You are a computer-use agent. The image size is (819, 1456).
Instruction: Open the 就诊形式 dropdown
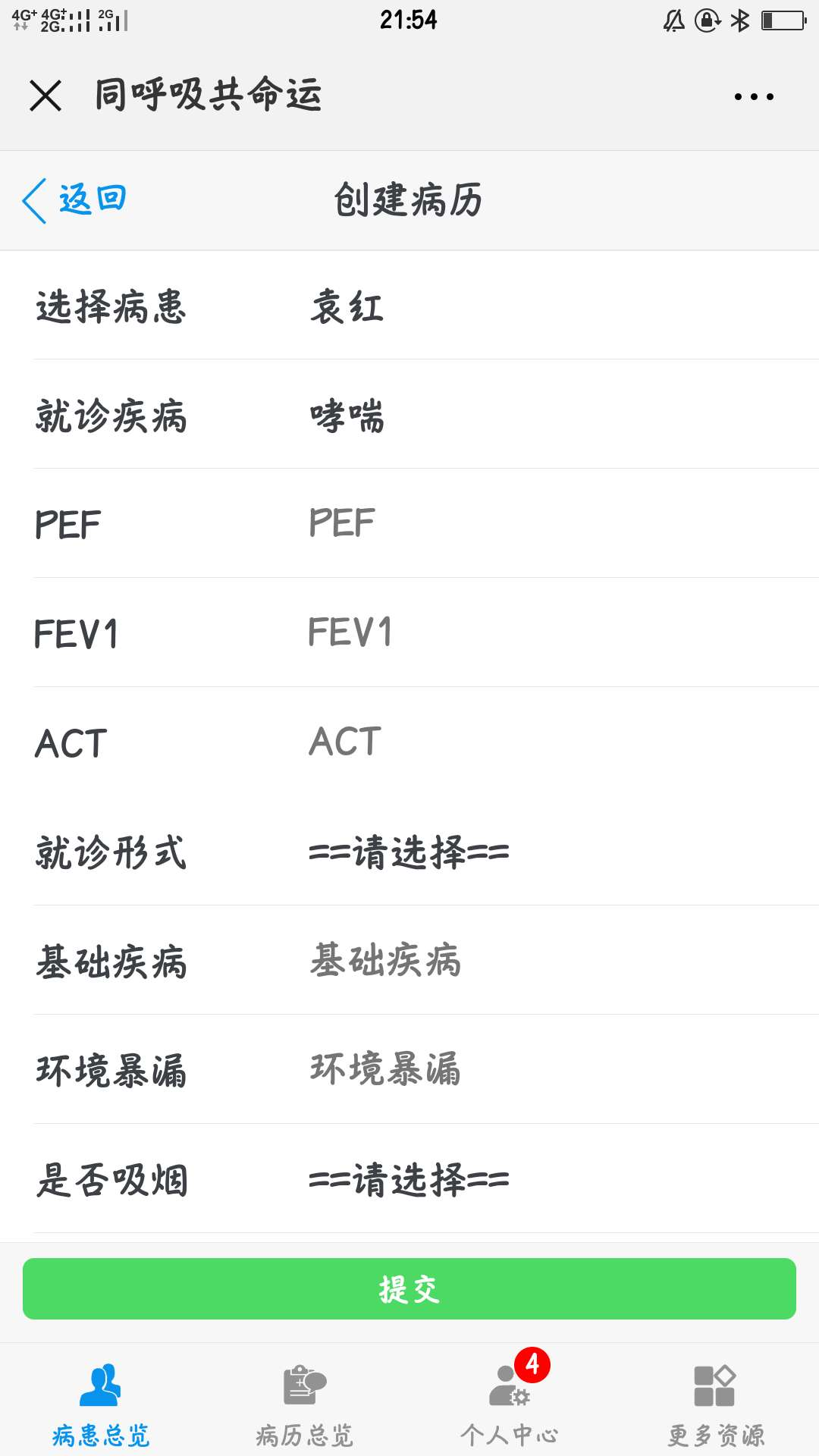(x=563, y=851)
